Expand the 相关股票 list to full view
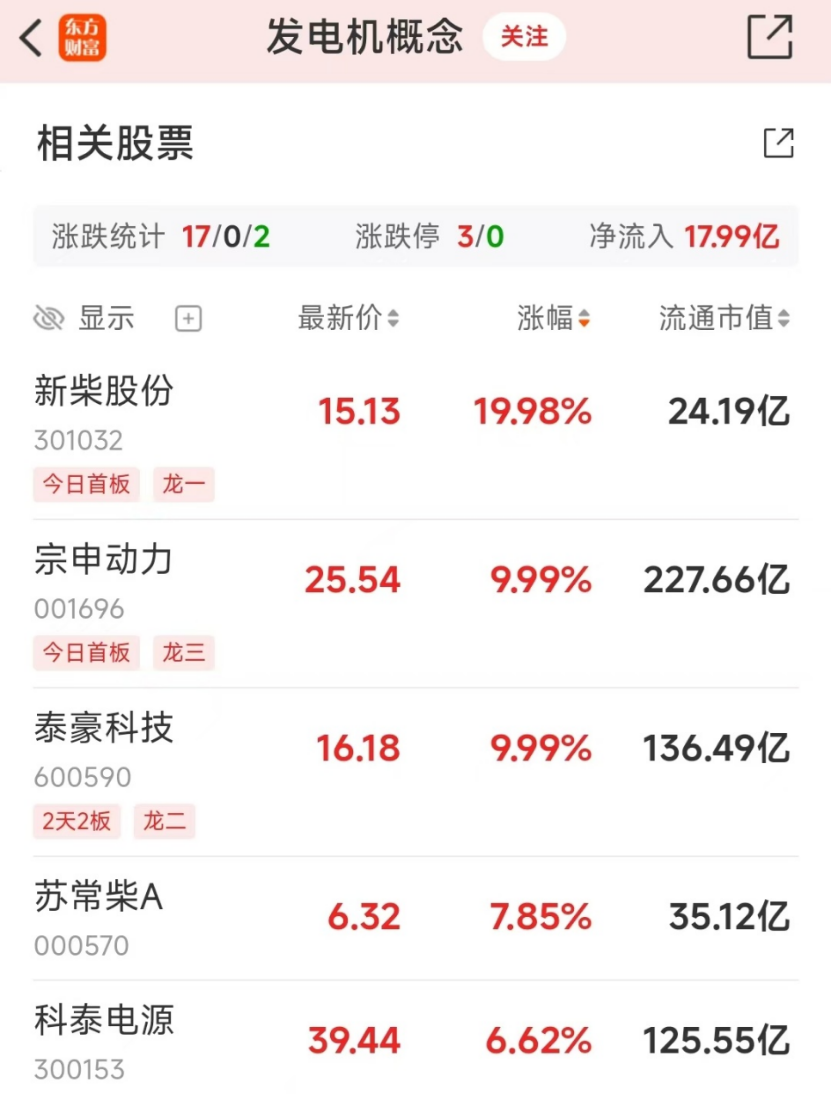This screenshot has height=1100, width=831. 778,143
